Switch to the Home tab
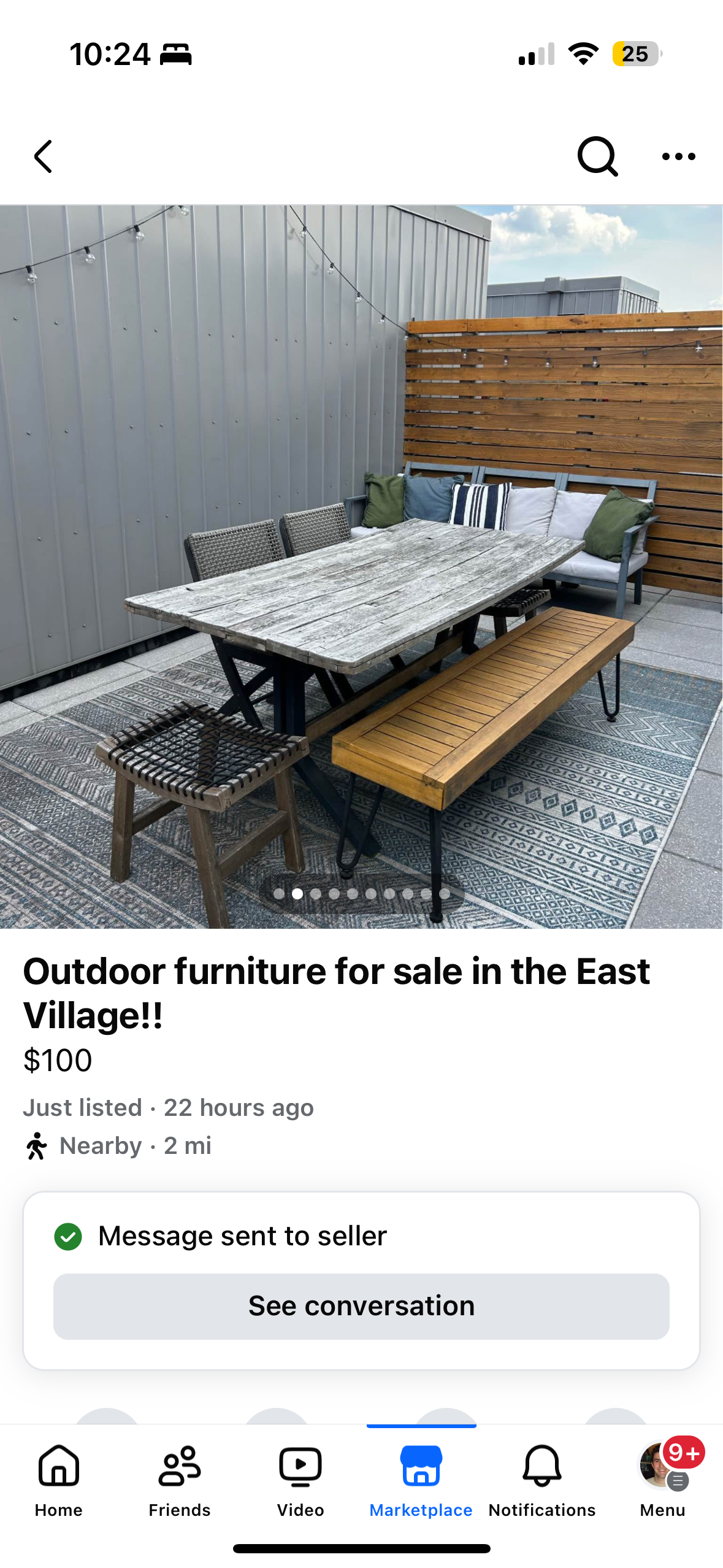Image resolution: width=723 pixels, height=1568 pixels. click(x=59, y=1478)
